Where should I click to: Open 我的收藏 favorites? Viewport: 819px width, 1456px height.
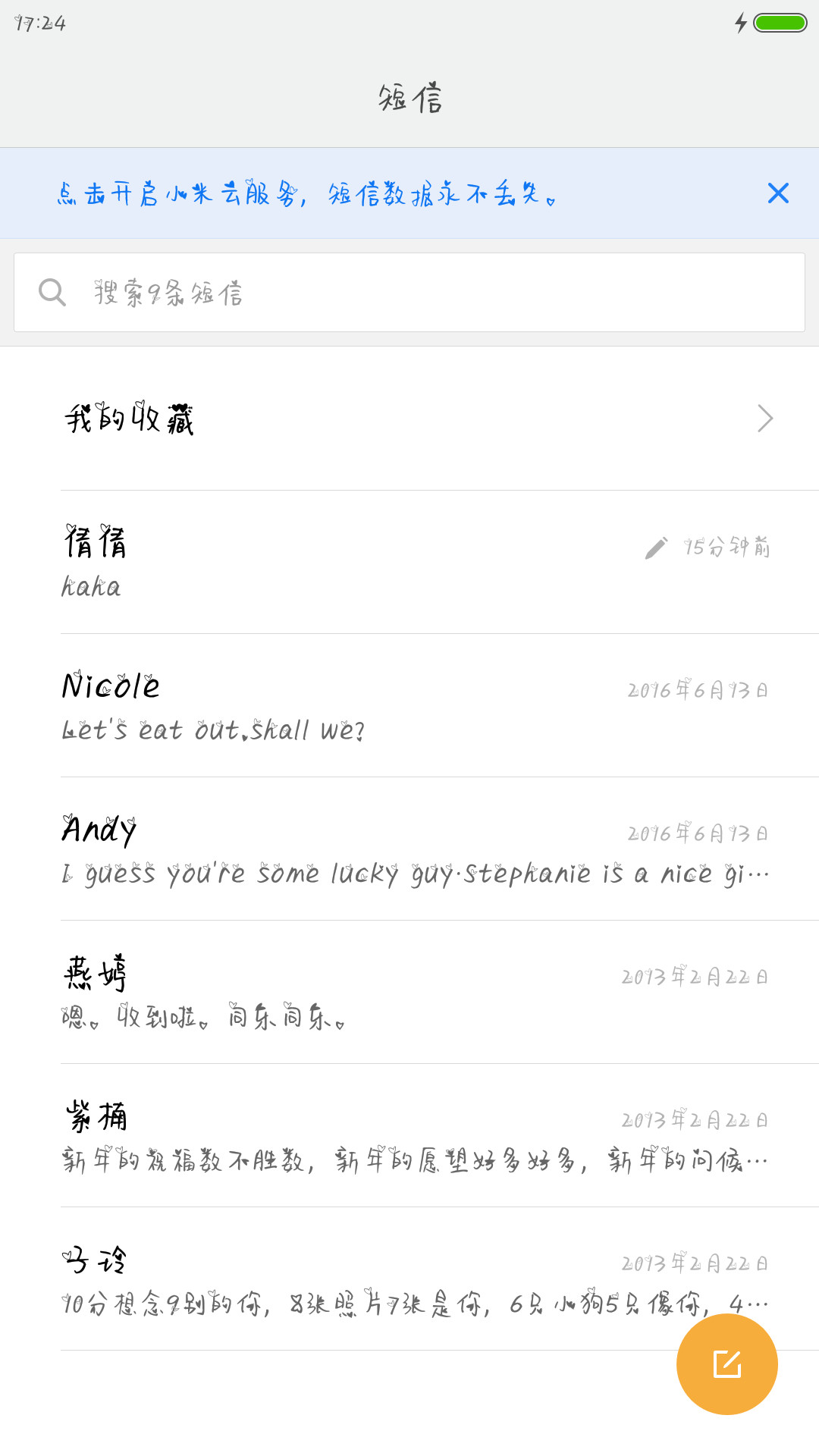[x=409, y=419]
